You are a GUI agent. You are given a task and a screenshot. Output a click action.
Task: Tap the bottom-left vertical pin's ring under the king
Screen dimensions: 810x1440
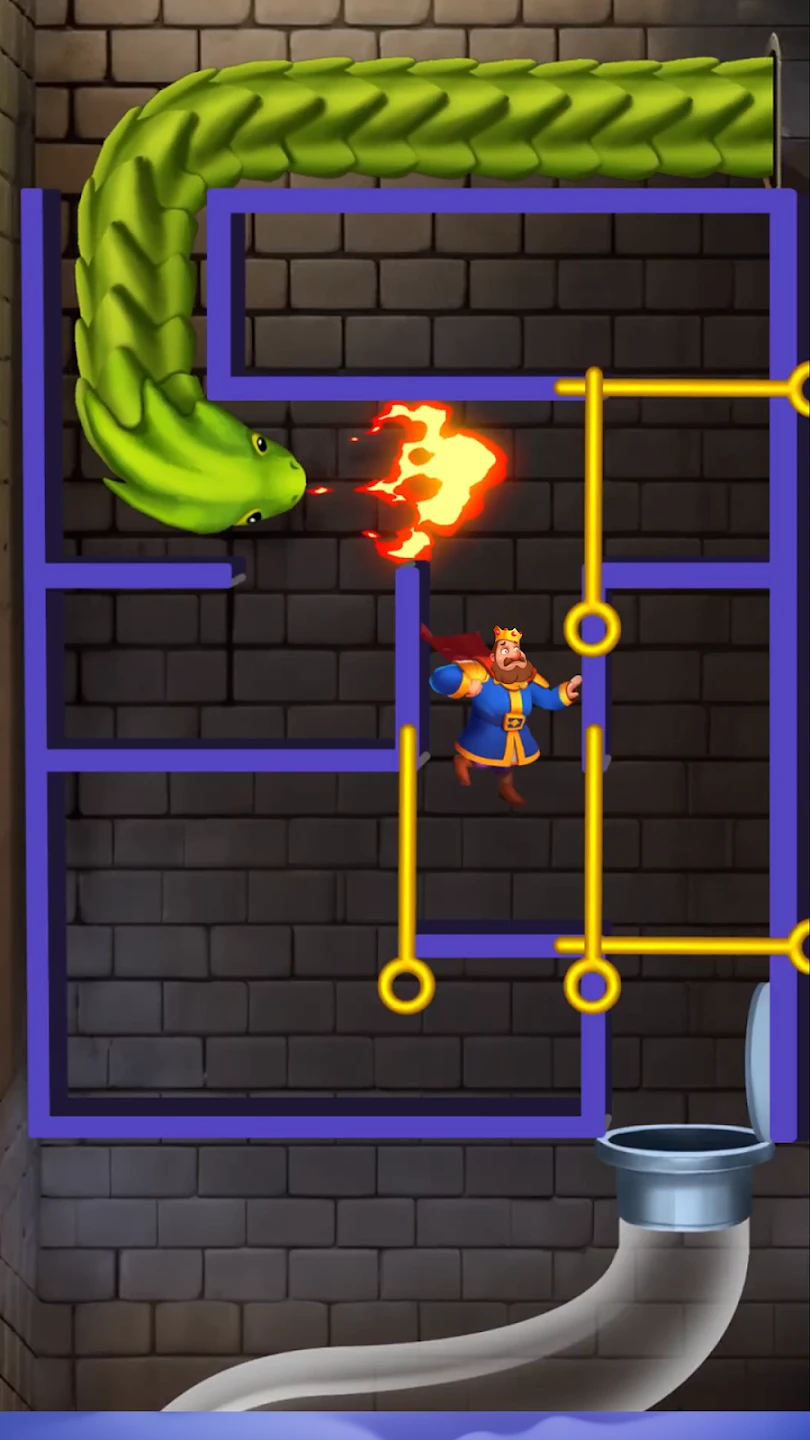click(x=406, y=985)
